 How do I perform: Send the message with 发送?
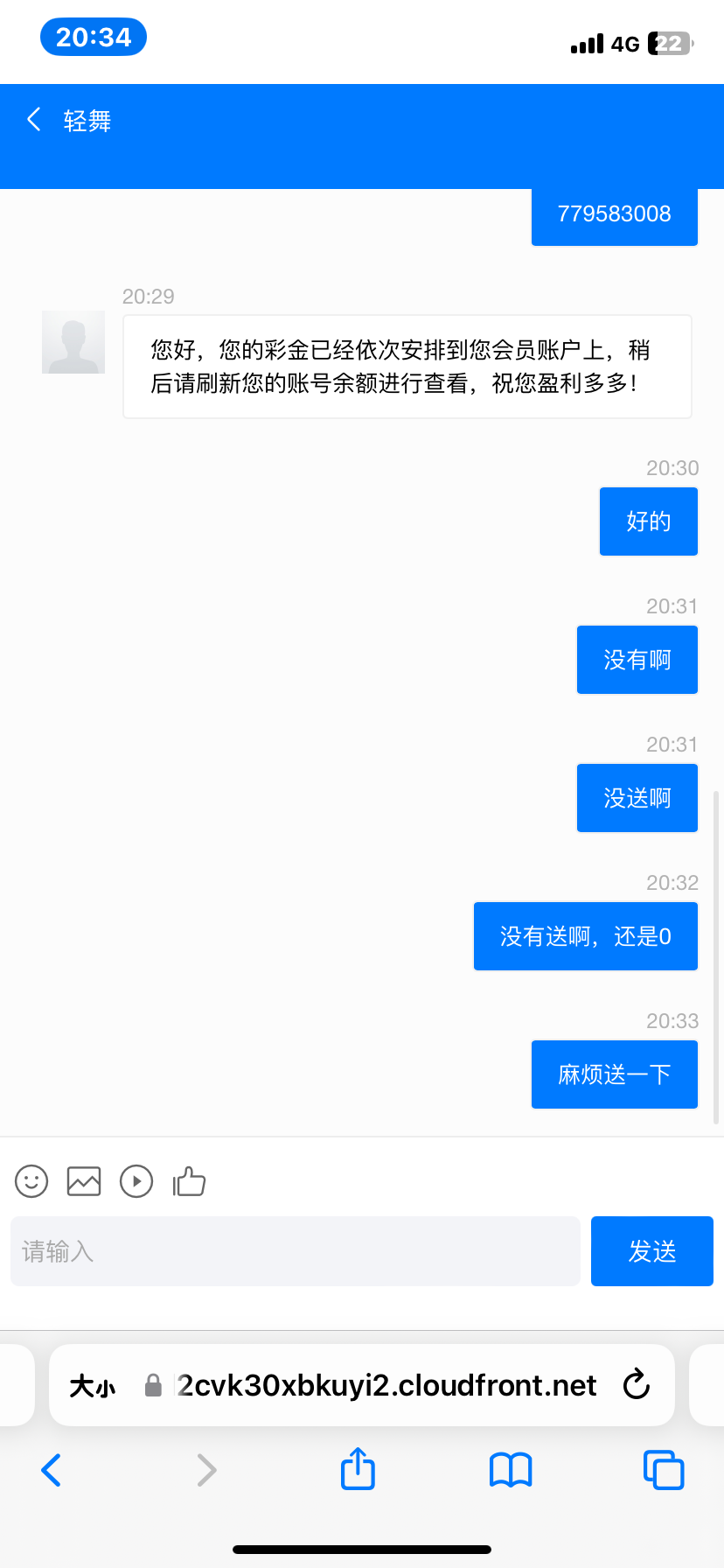(x=652, y=1251)
